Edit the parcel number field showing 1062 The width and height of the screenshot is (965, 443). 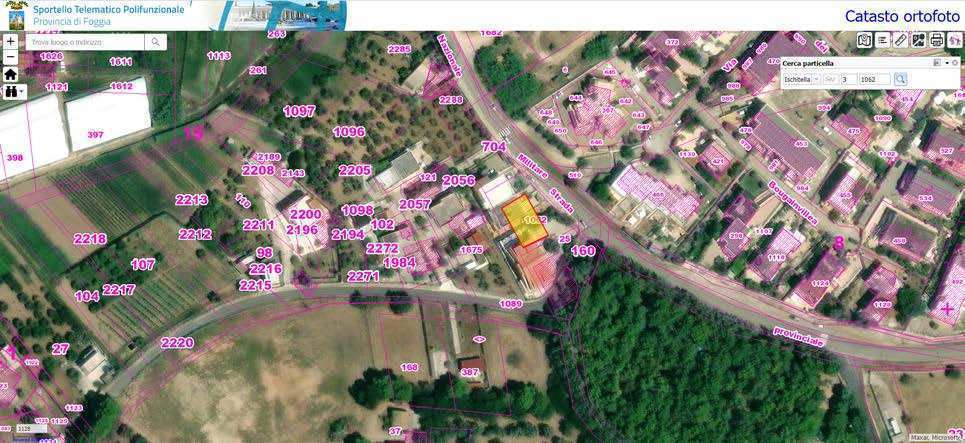[873, 79]
